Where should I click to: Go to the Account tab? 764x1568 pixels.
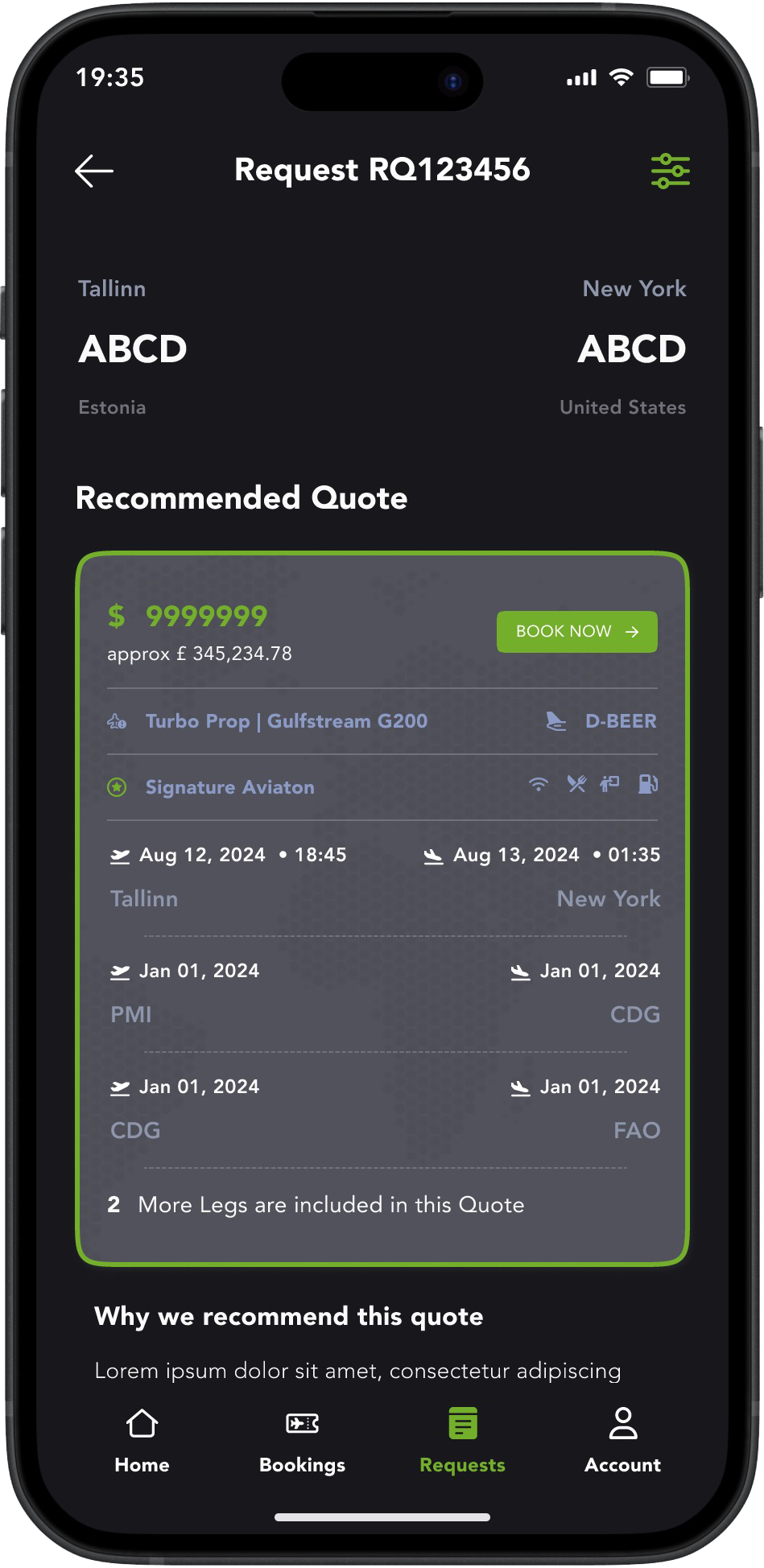click(x=622, y=1441)
